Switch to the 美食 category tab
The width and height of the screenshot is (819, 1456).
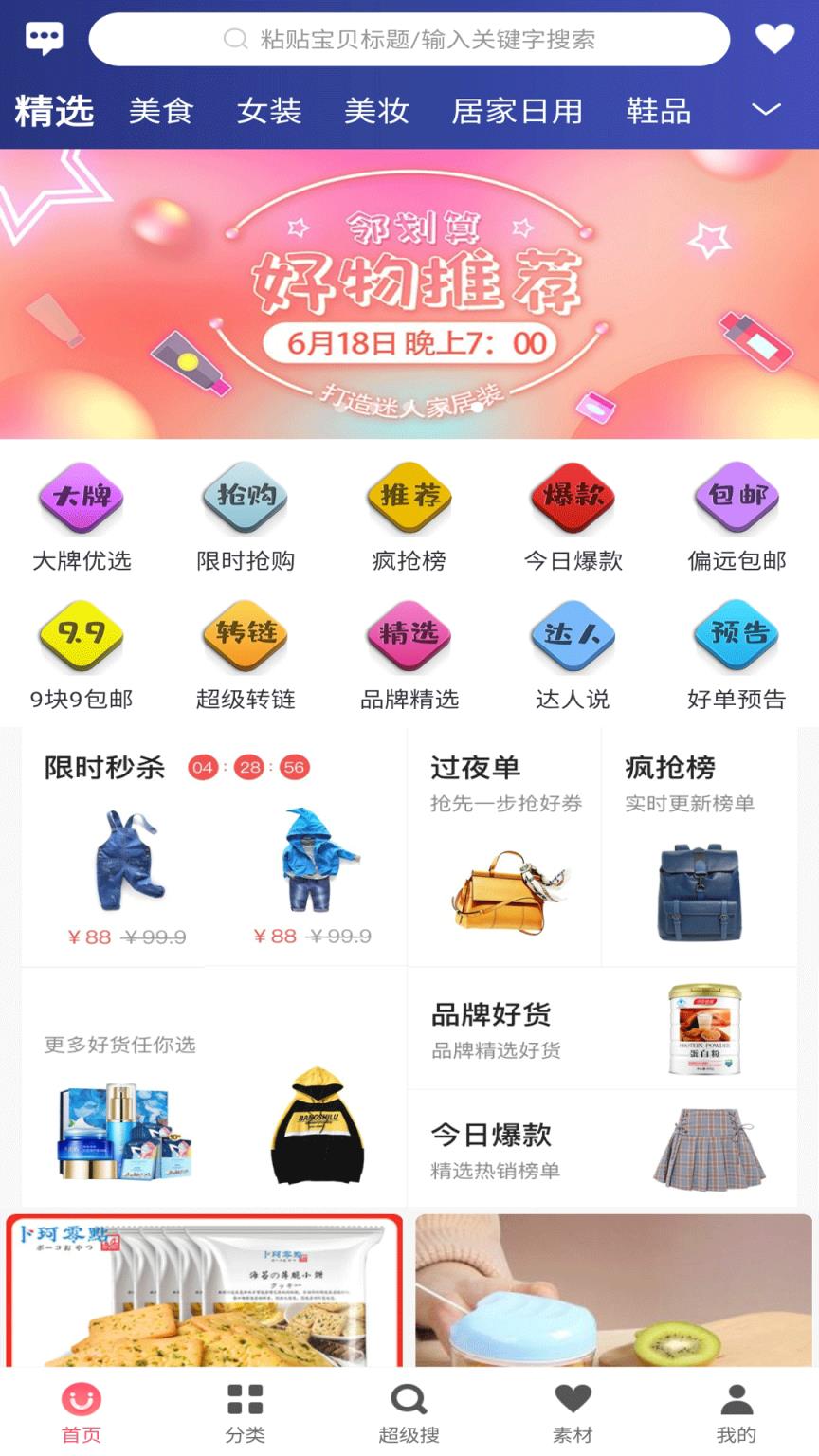(x=161, y=110)
